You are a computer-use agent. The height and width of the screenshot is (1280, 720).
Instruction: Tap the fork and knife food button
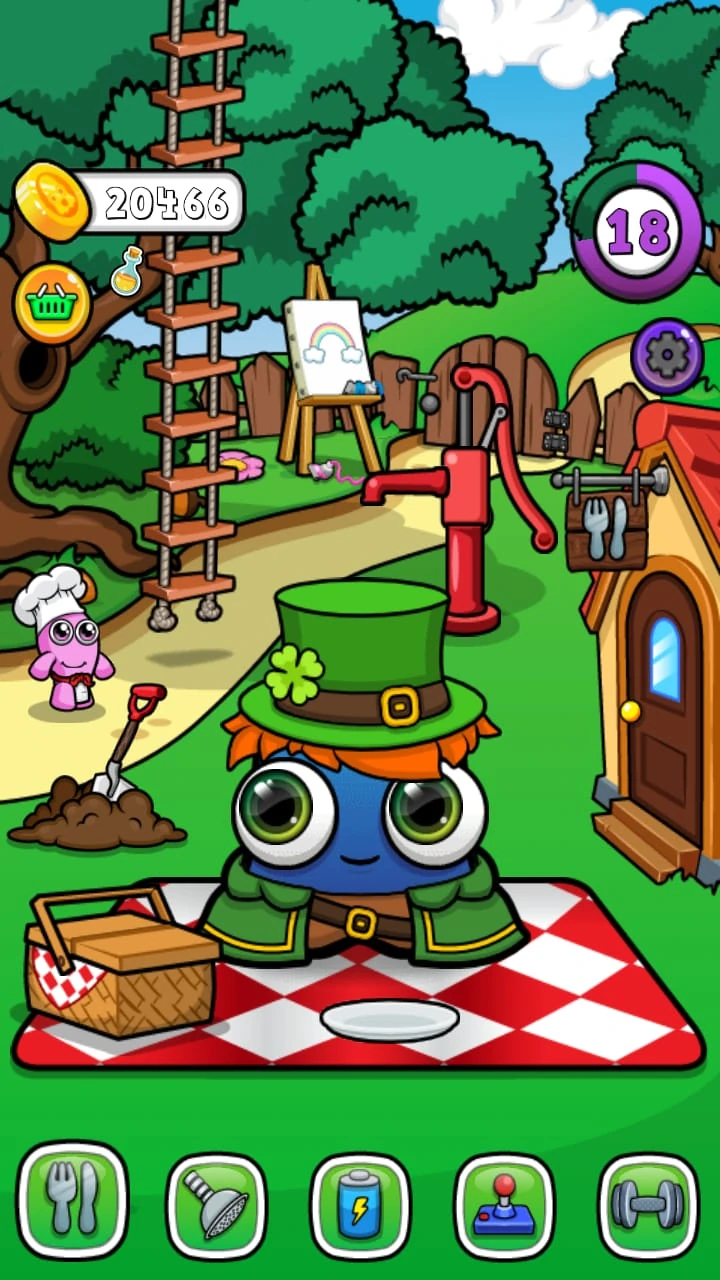click(x=73, y=1199)
